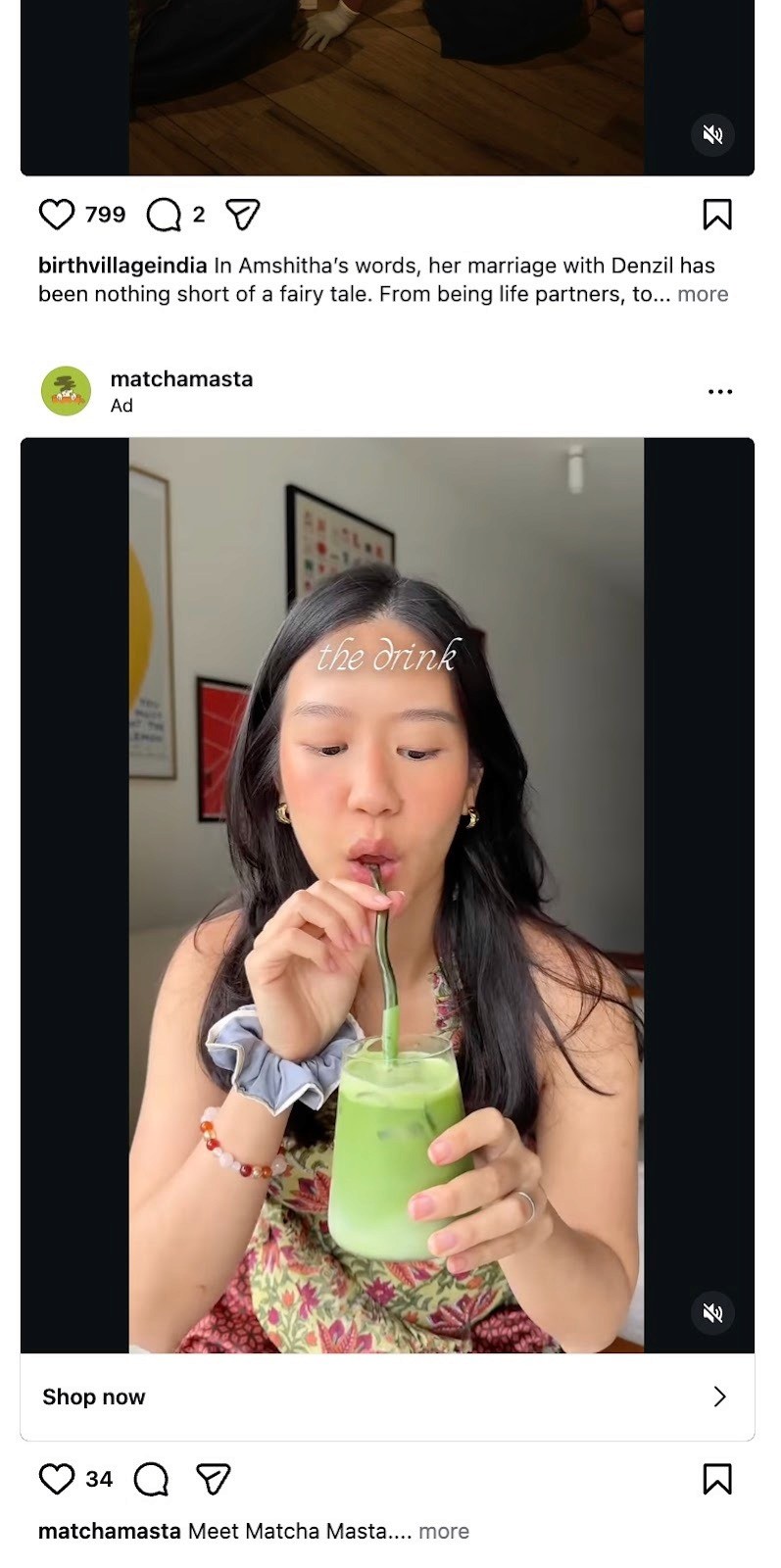Open the Shop now chevron arrow

[719, 1396]
